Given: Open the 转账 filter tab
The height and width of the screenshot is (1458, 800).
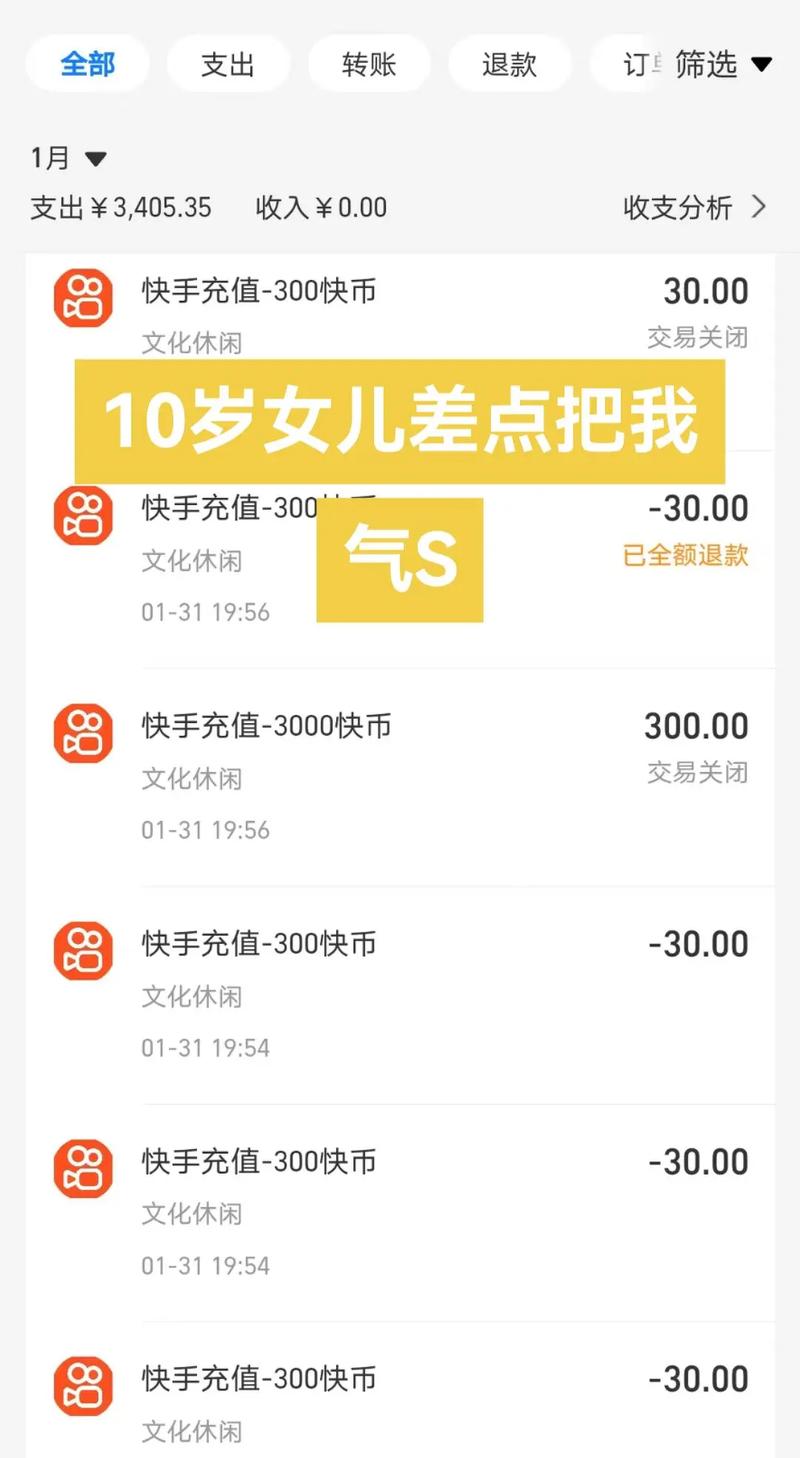Looking at the screenshot, I should [369, 63].
